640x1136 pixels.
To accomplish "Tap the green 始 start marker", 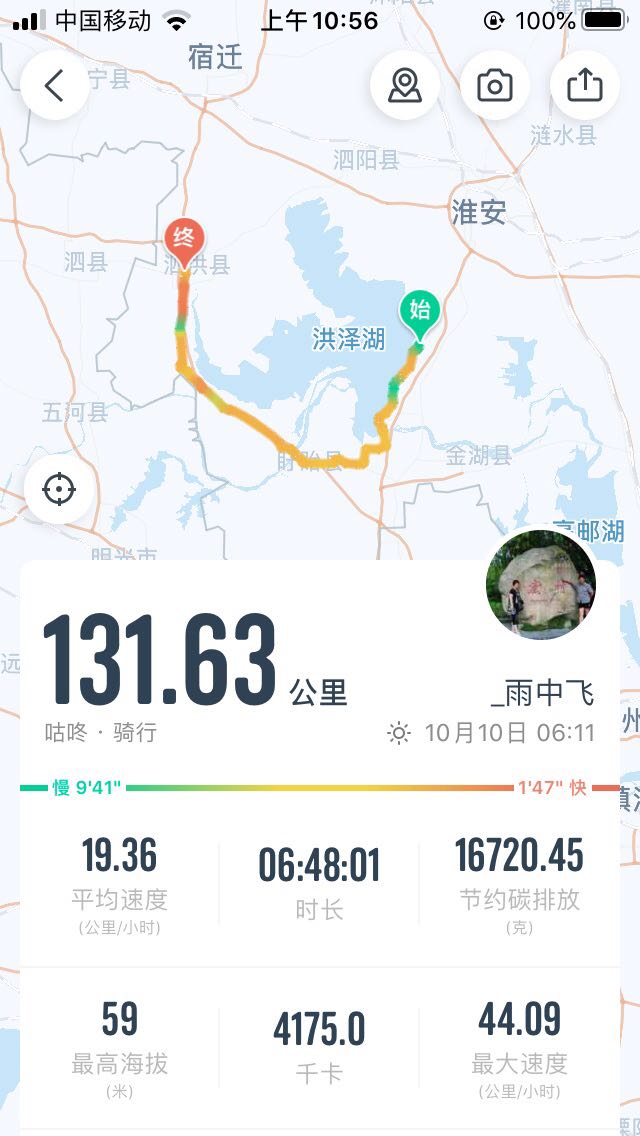I will (x=420, y=315).
